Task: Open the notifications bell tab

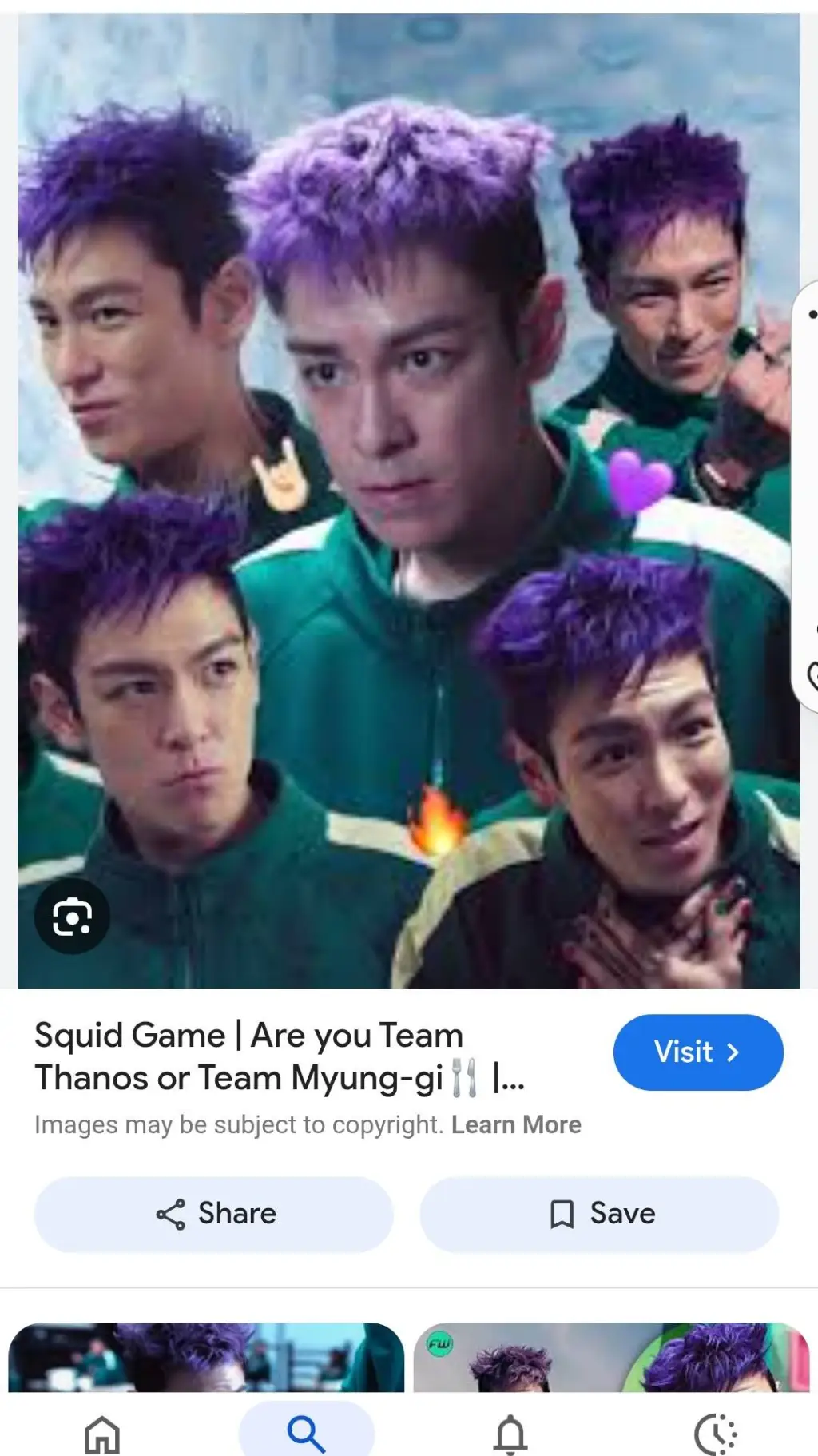Action: click(510, 1434)
